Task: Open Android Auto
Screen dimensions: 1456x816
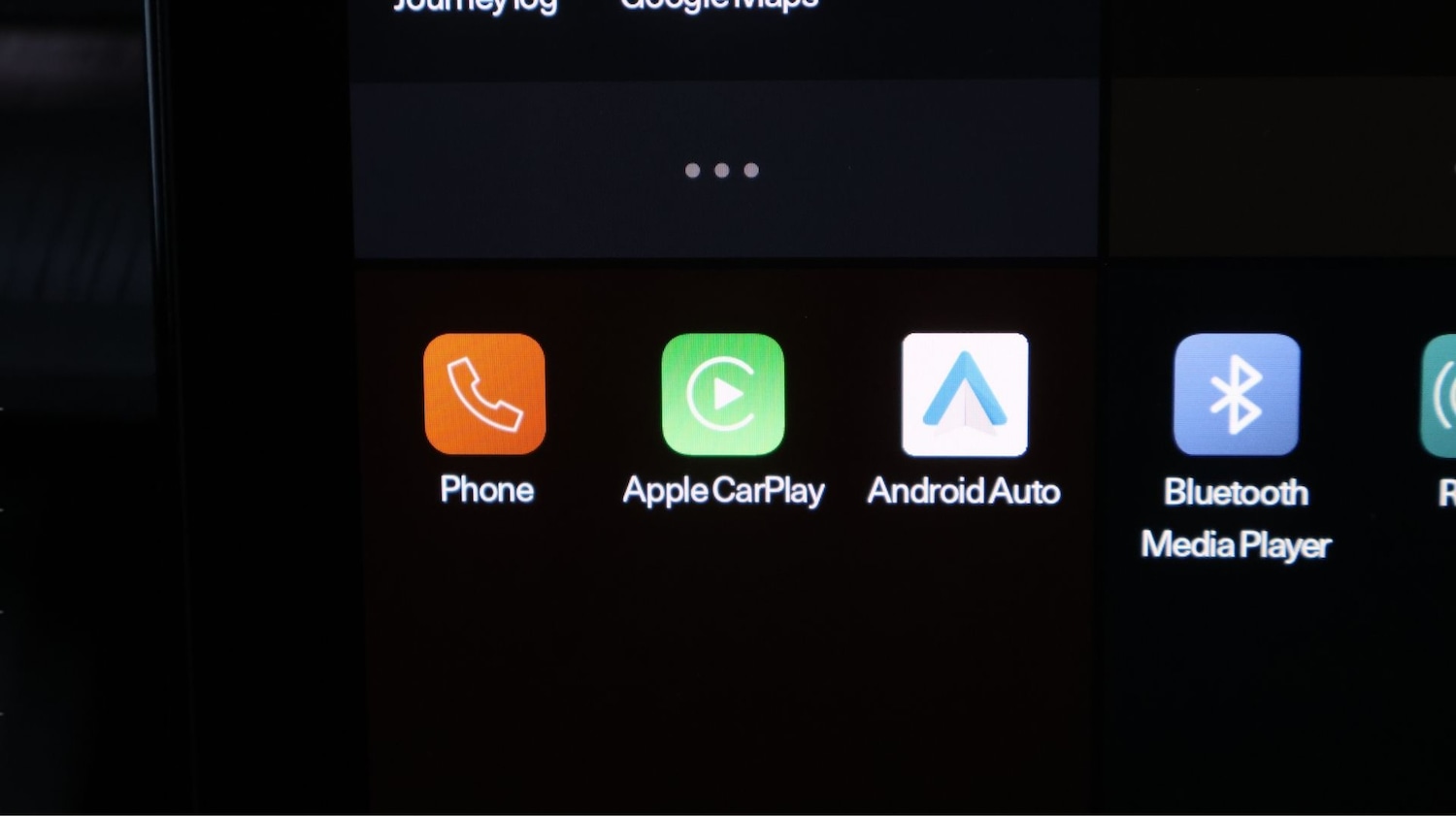Action: point(964,395)
